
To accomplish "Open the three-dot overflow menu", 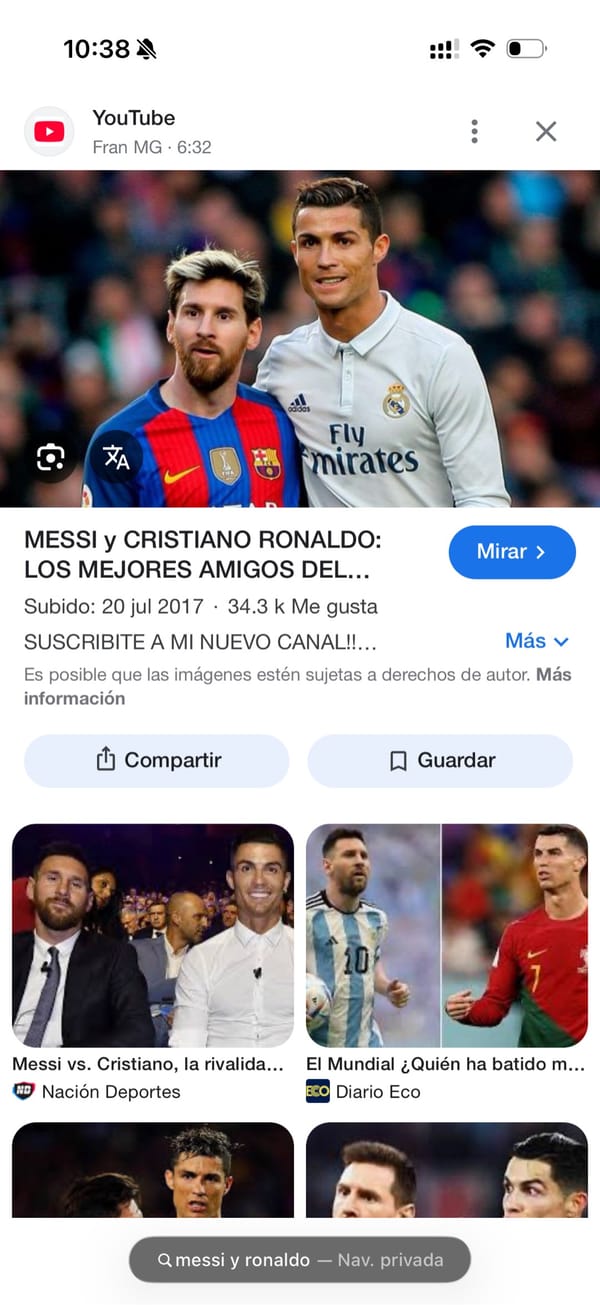I will pyautogui.click(x=474, y=131).
